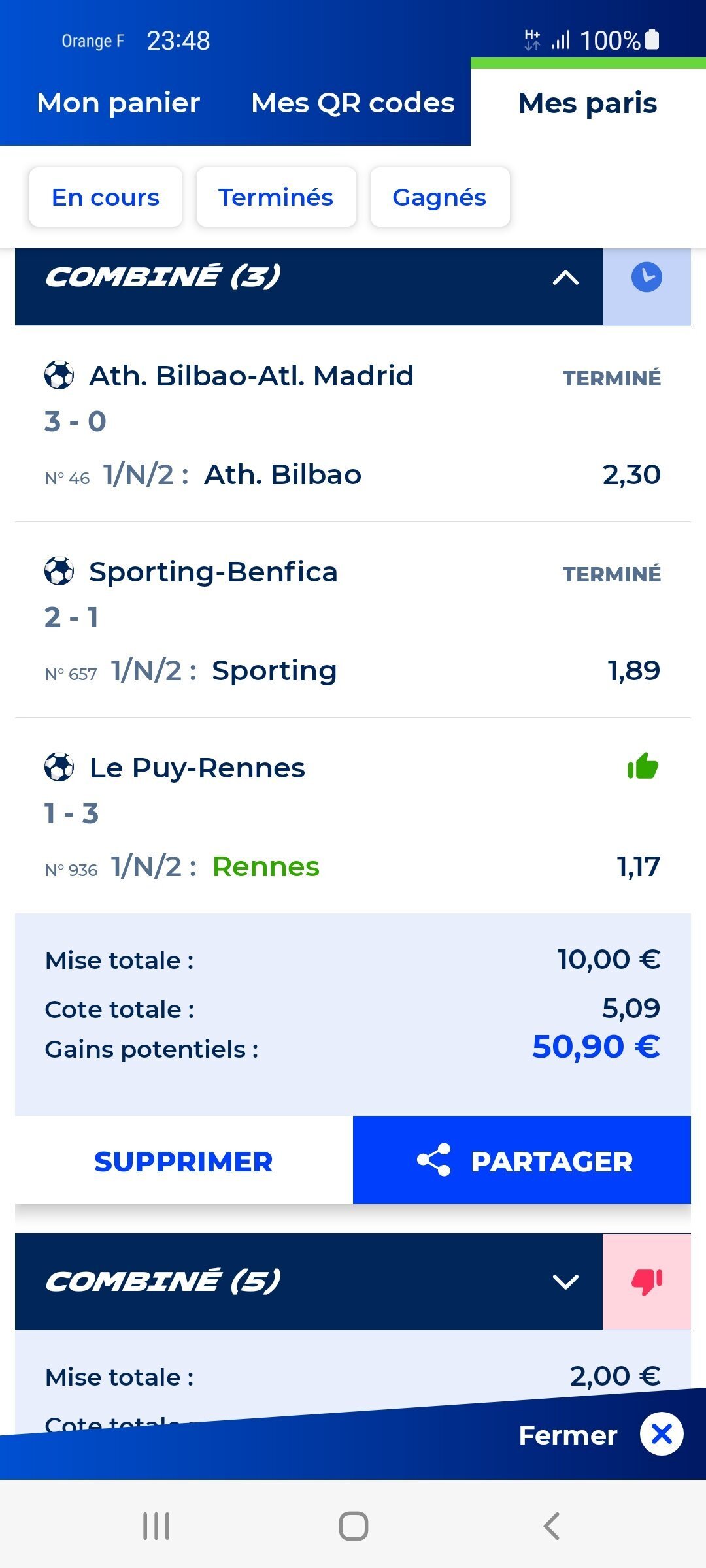
Task: Go back with system back button
Action: click(551, 1526)
